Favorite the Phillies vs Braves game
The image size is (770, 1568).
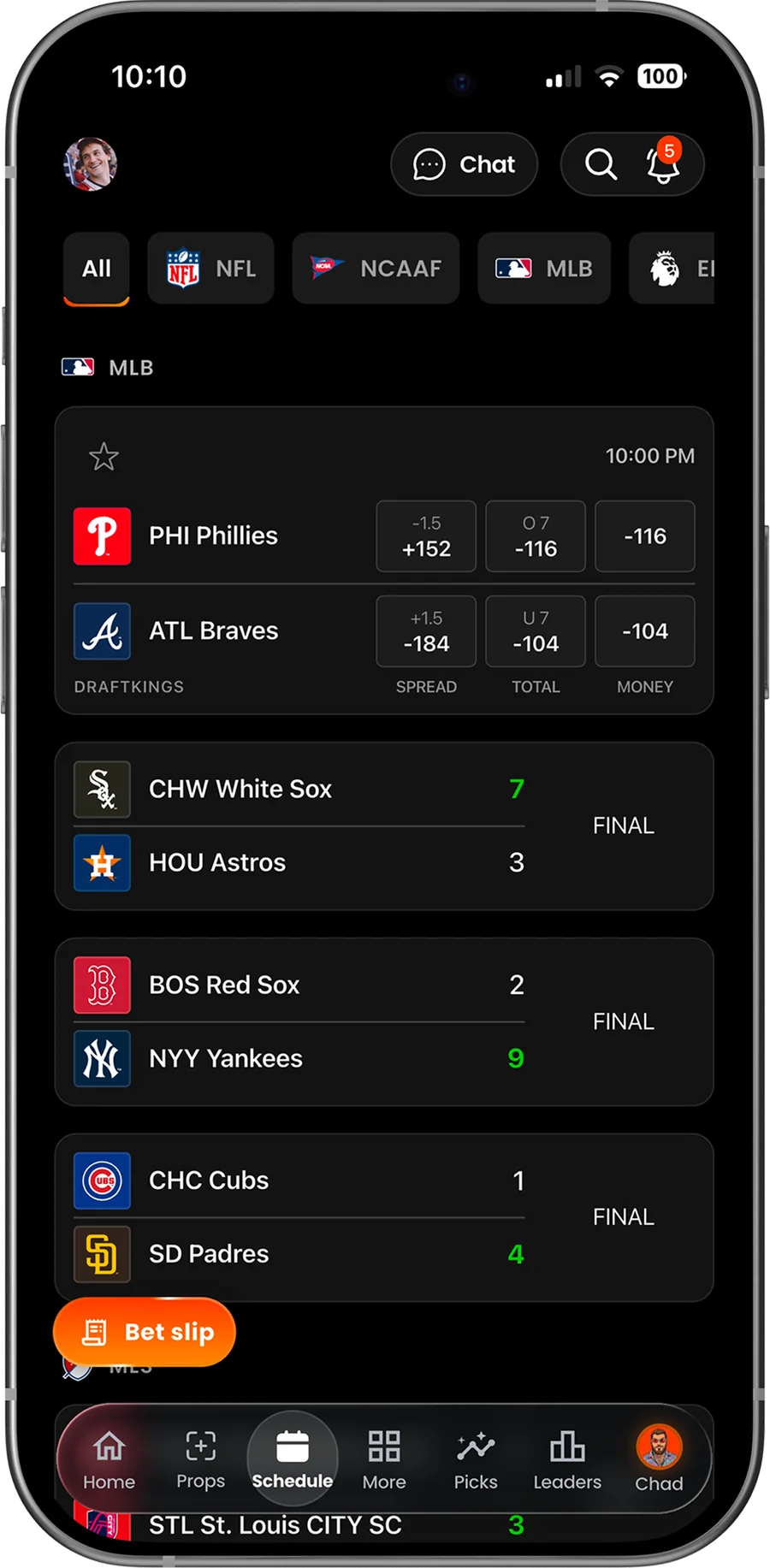pyautogui.click(x=104, y=457)
